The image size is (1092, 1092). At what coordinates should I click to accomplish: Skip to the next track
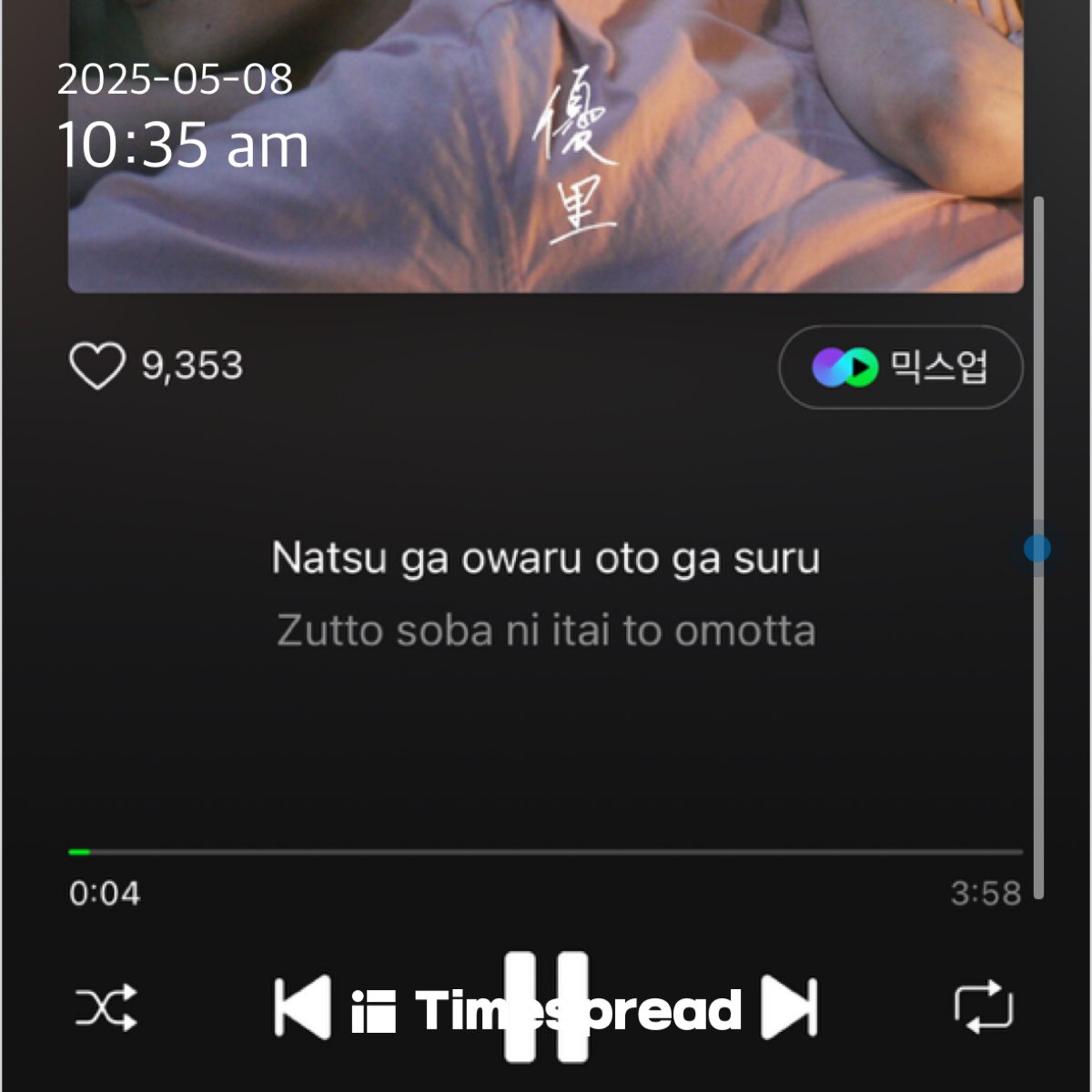(789, 1007)
